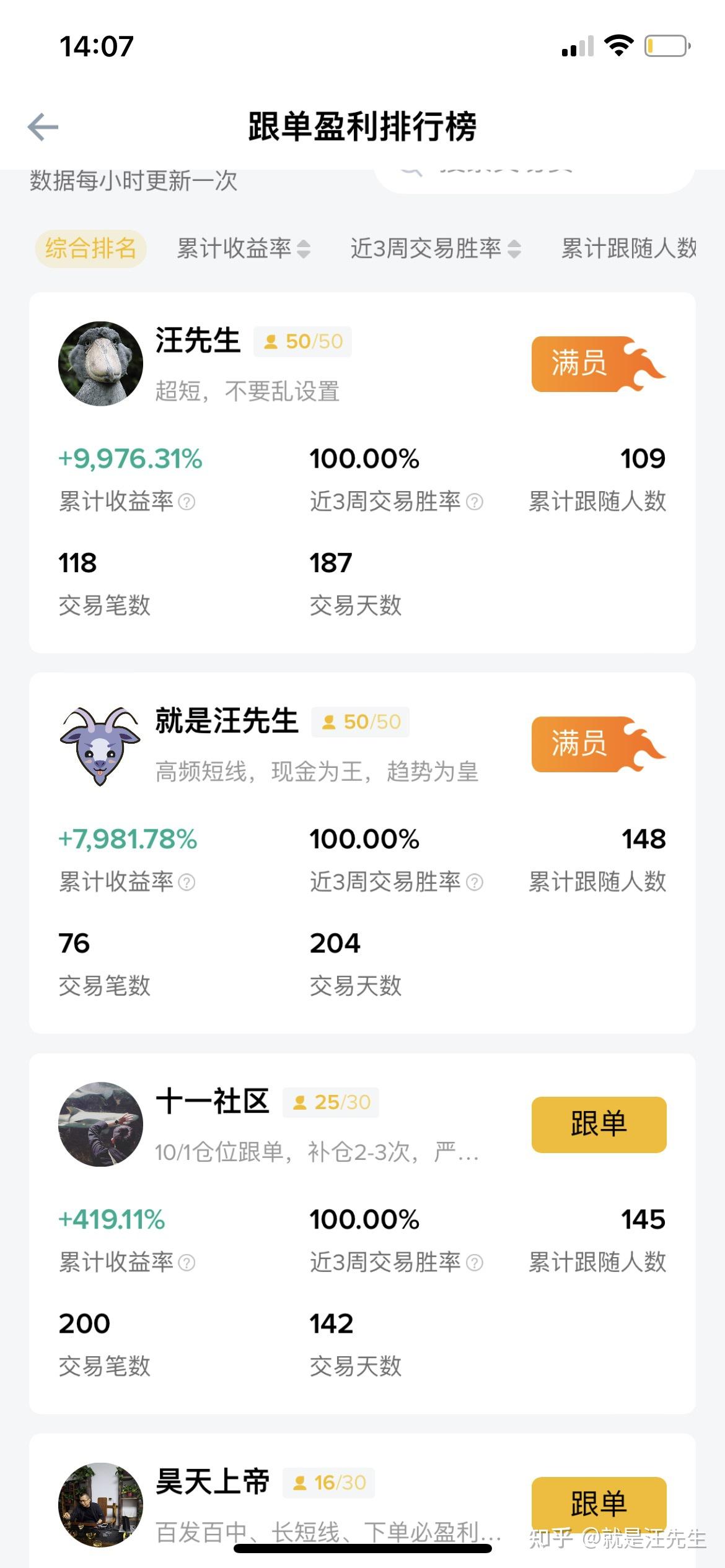Tap 跟单 to follow 昊天上帝
725x1568 pixels.
coord(599,1504)
